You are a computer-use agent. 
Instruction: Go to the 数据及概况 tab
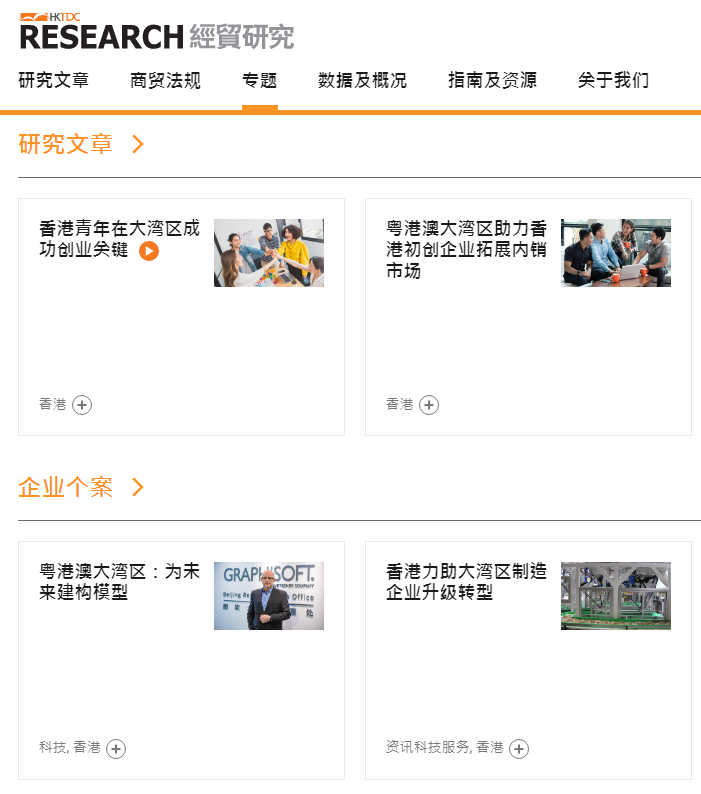pyautogui.click(x=362, y=81)
